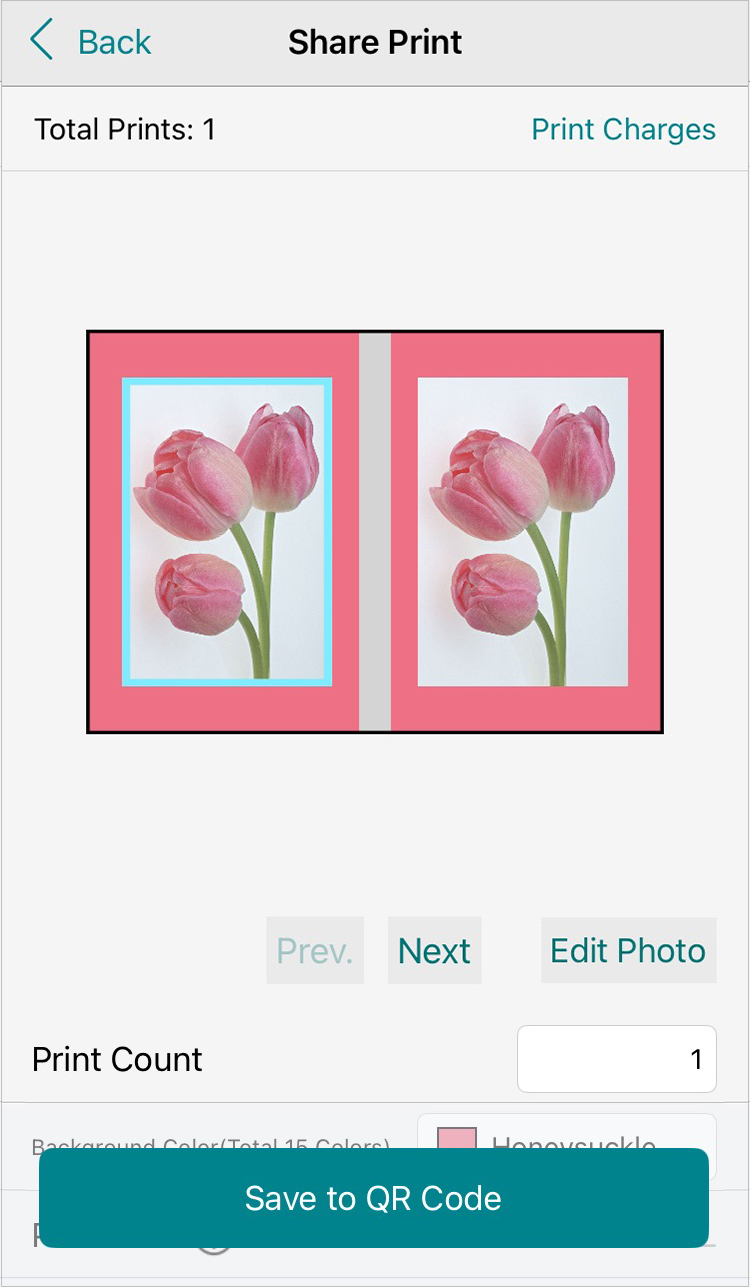Save the print to QR Code
This screenshot has width=750, height=1287.
pos(374,1197)
